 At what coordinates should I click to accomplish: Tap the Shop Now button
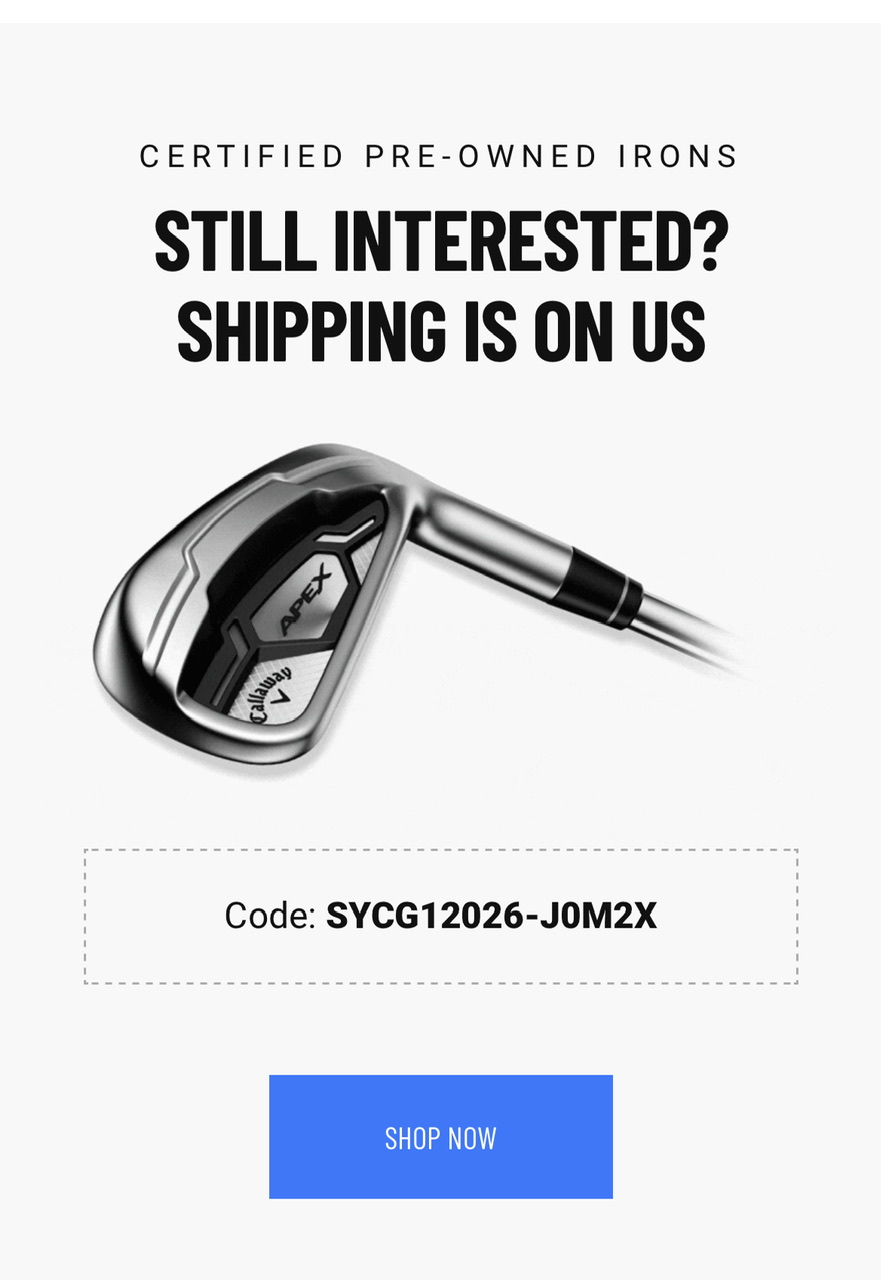tap(440, 1137)
